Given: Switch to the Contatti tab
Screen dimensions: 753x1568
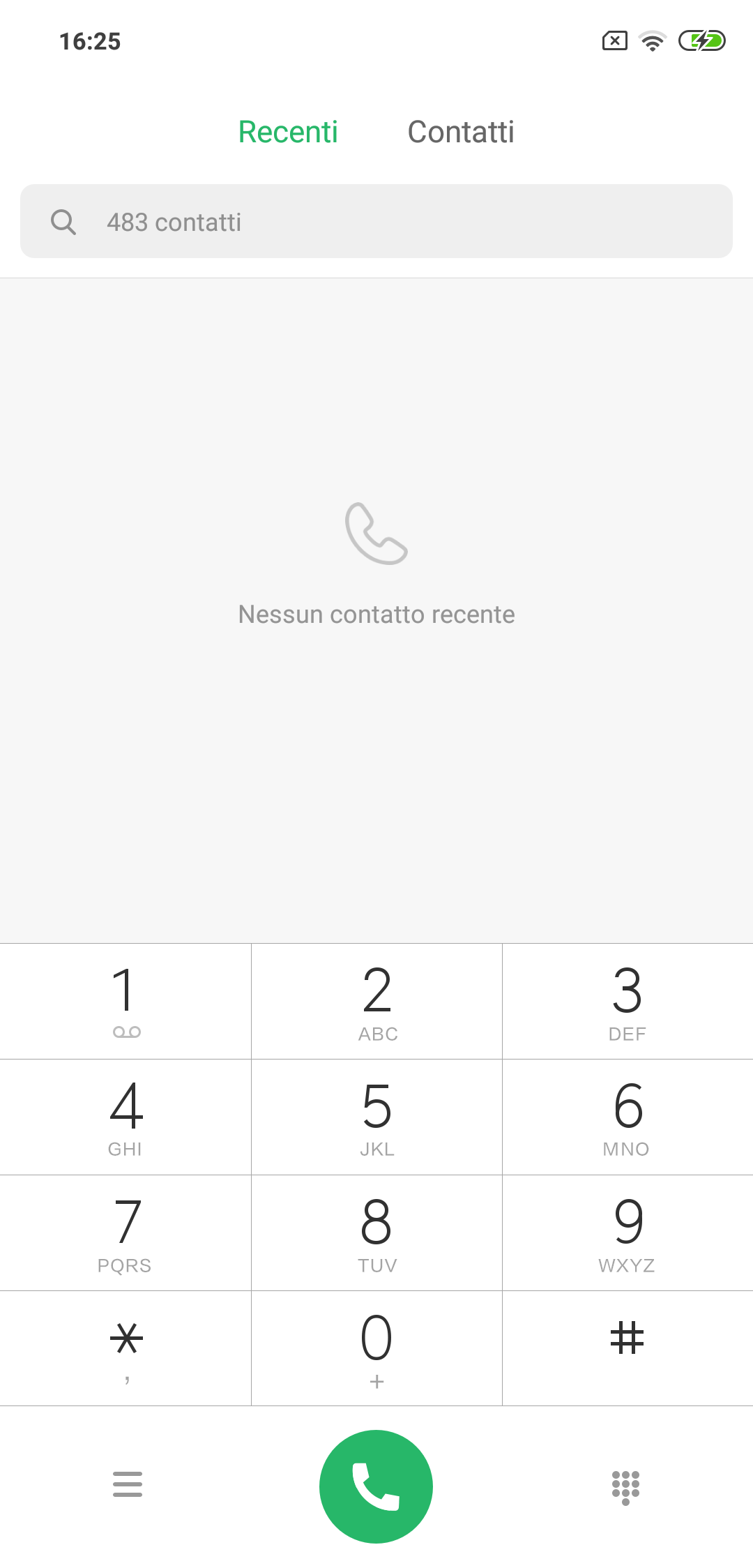Looking at the screenshot, I should point(461,132).
